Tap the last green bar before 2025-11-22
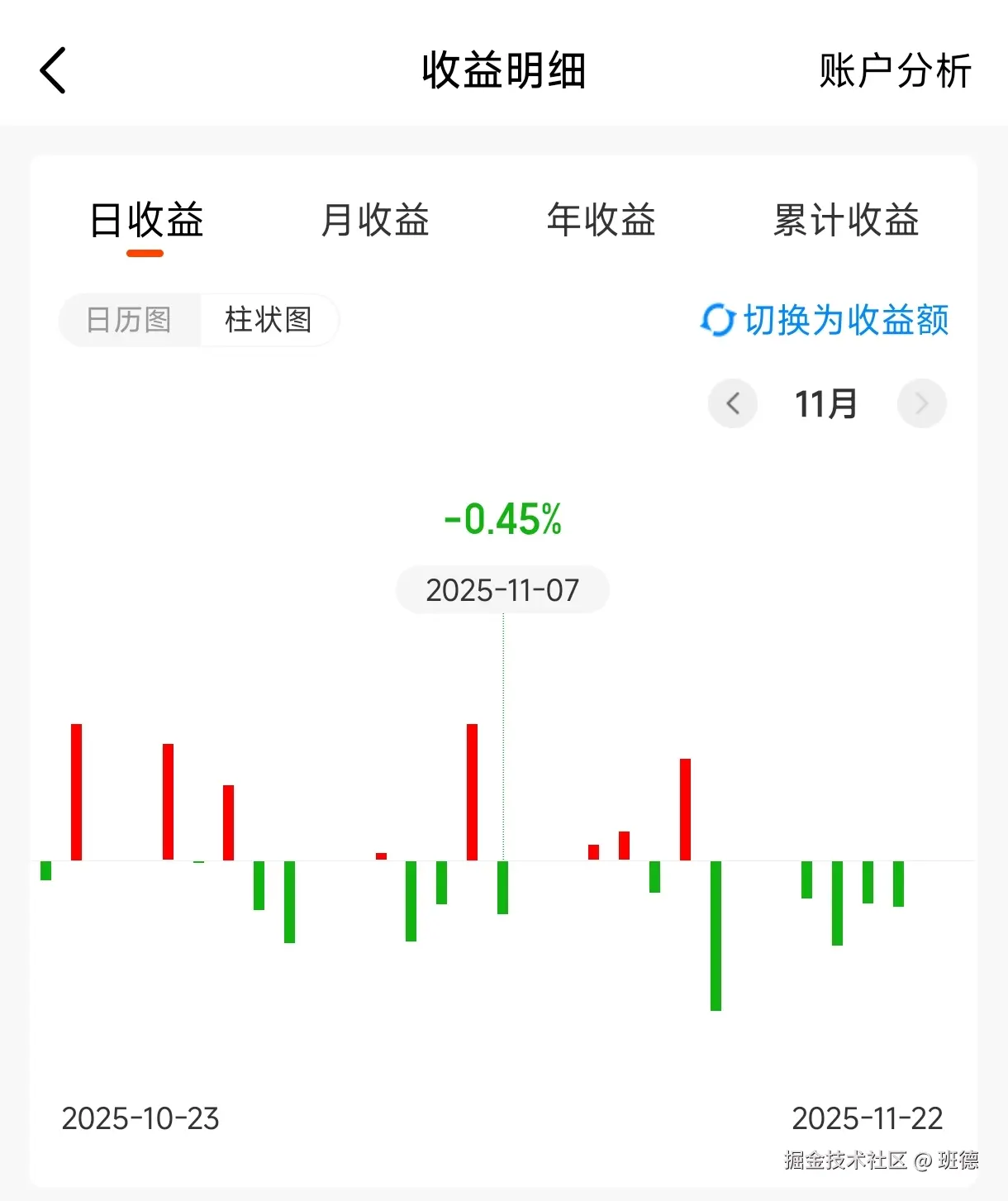Viewport: 1008px width, 1201px height. pyautogui.click(x=898, y=884)
